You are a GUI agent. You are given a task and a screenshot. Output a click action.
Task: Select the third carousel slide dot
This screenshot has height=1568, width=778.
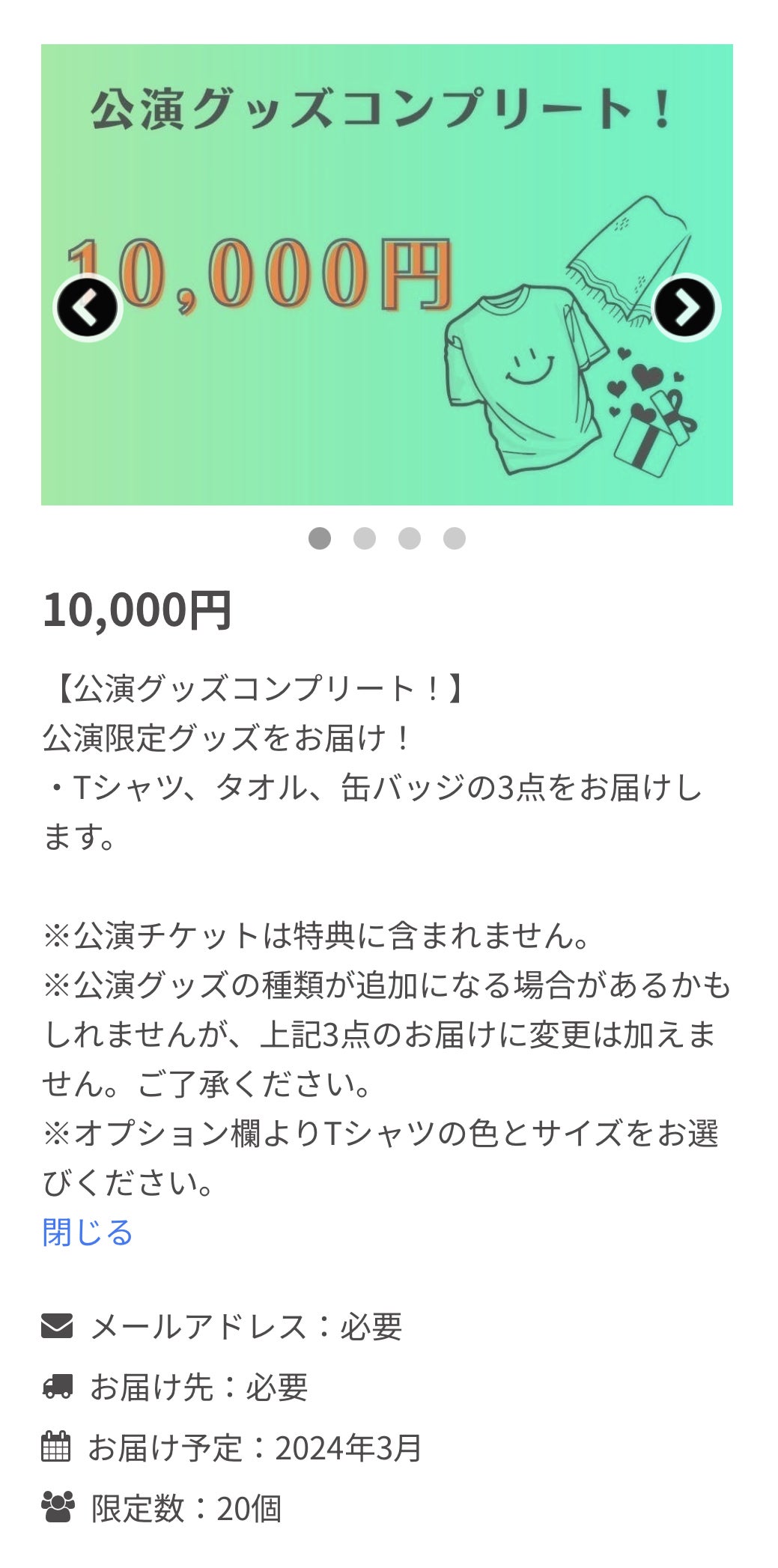[x=410, y=538]
